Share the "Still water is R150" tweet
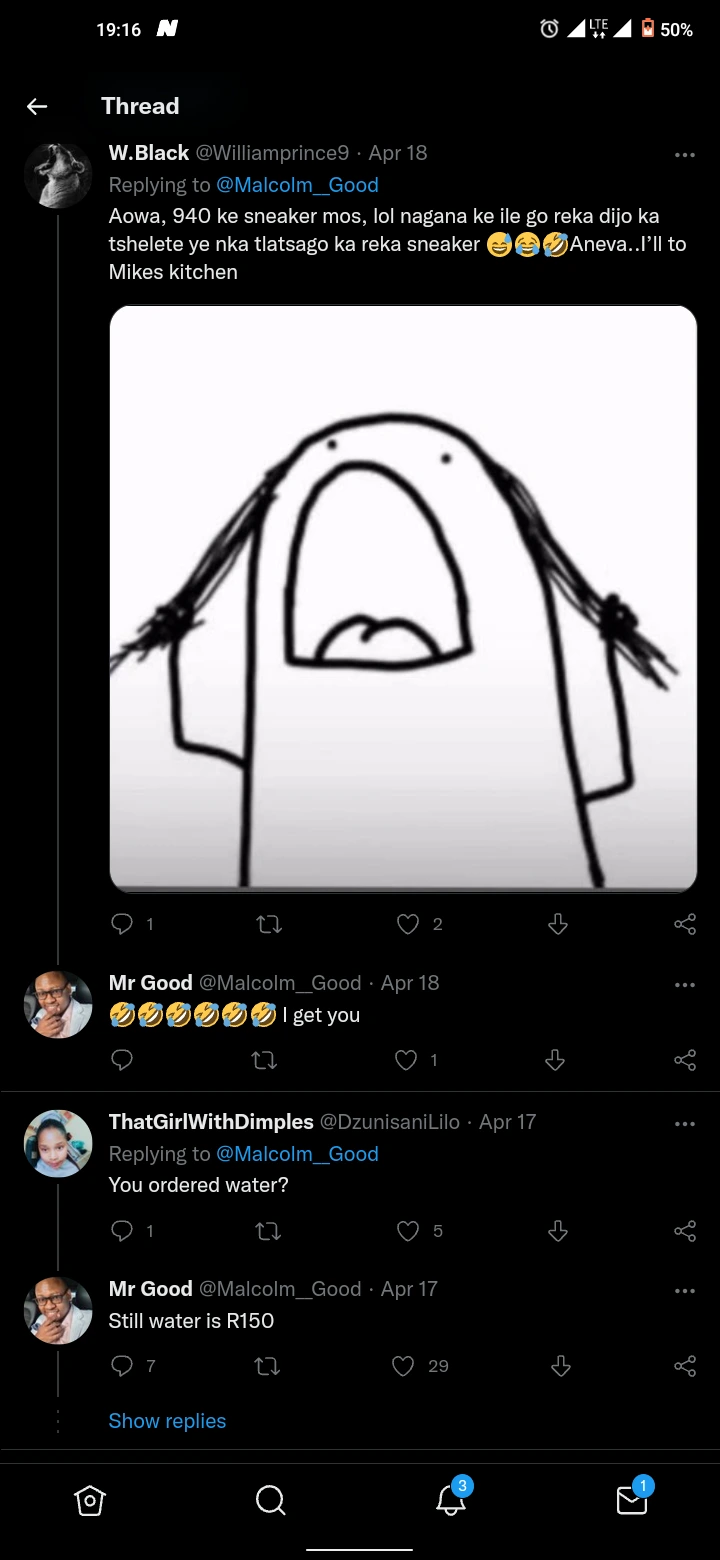Viewport: 720px width, 1560px height. click(x=685, y=1366)
